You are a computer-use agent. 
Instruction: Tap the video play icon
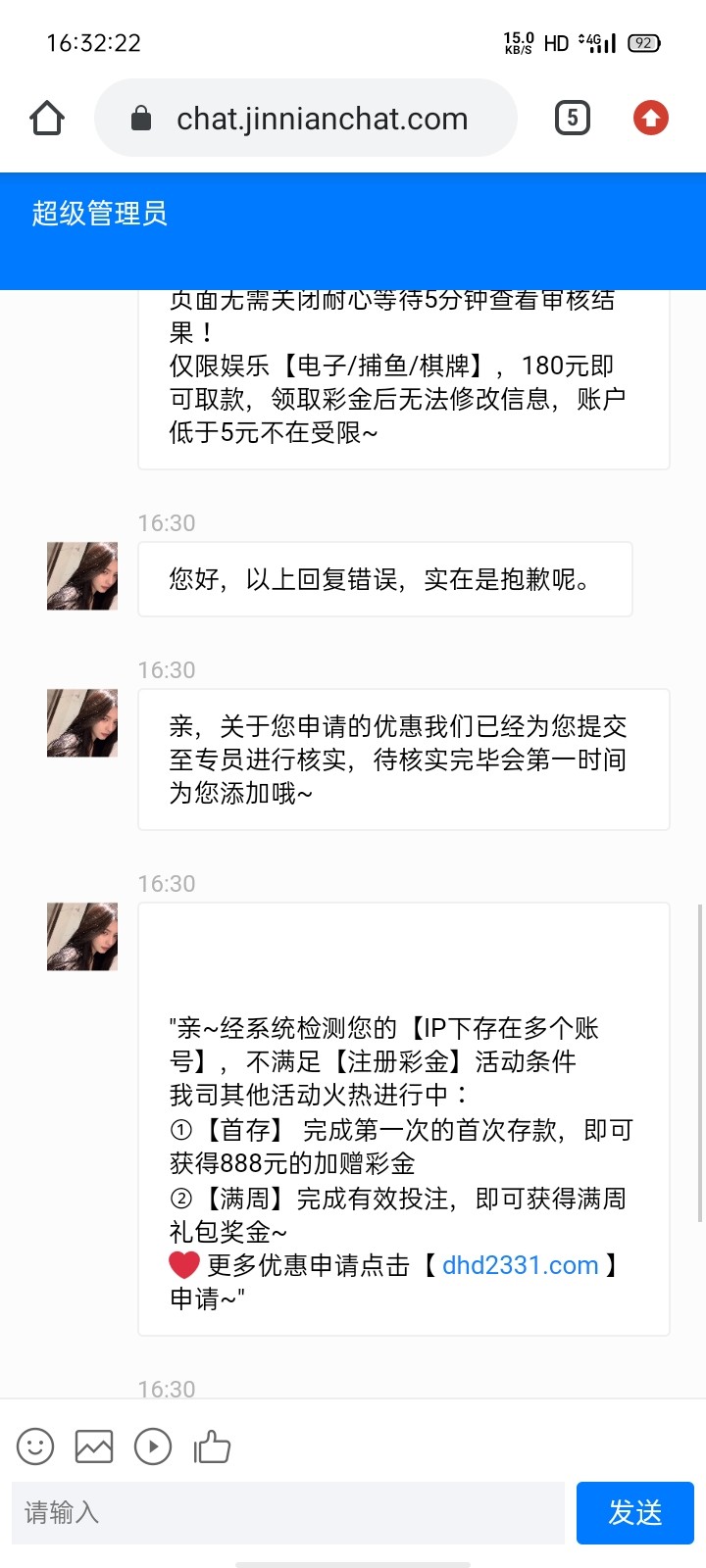153,1446
